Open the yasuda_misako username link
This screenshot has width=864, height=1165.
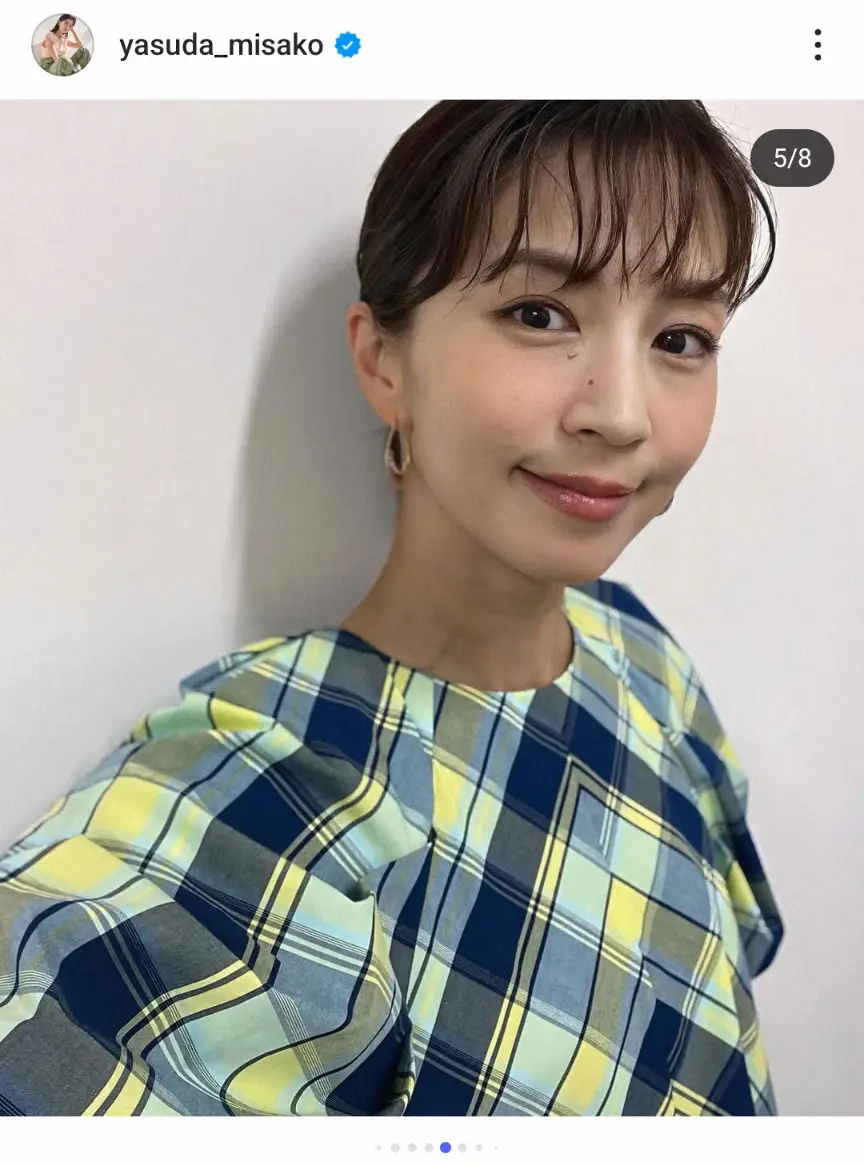tap(221, 45)
